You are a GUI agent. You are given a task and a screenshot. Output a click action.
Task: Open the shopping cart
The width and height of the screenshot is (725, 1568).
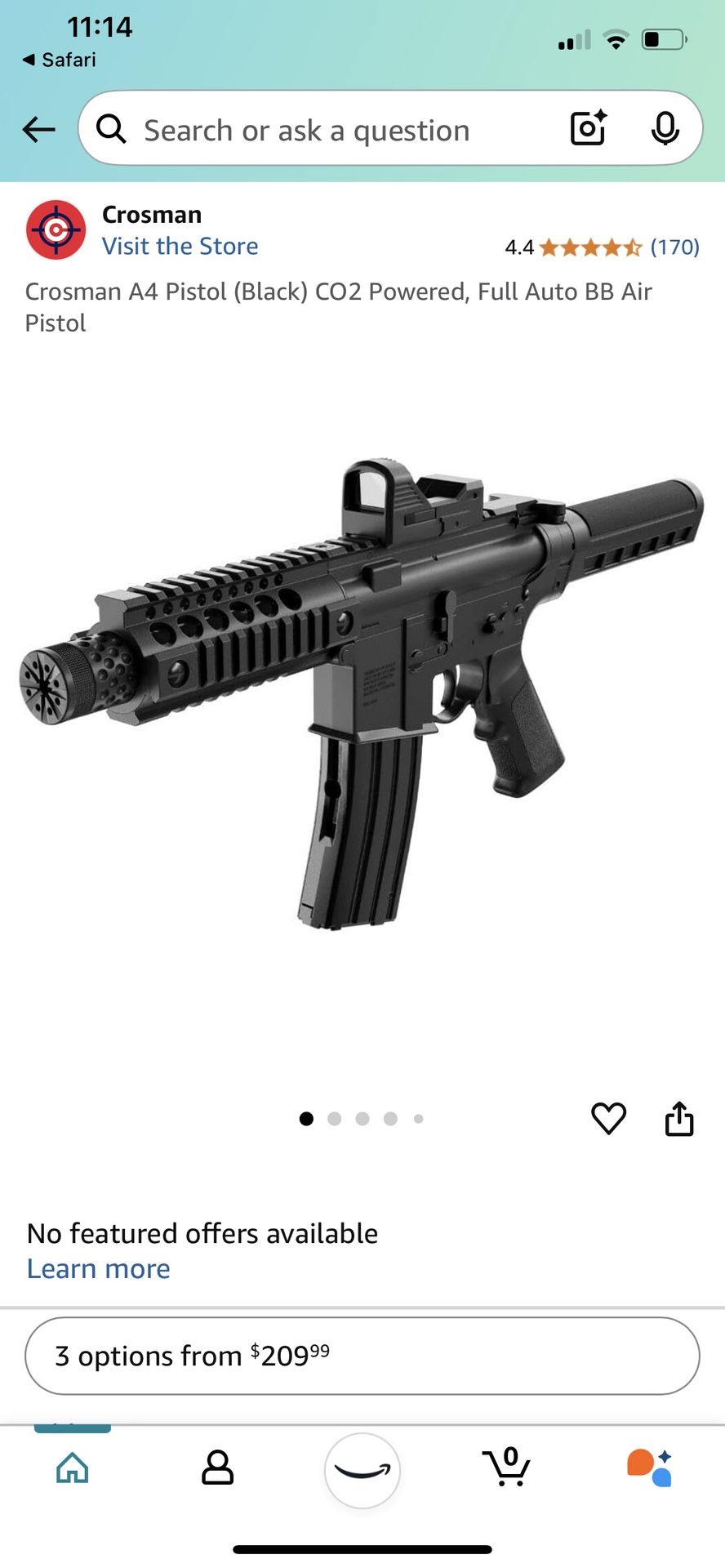click(x=507, y=1467)
